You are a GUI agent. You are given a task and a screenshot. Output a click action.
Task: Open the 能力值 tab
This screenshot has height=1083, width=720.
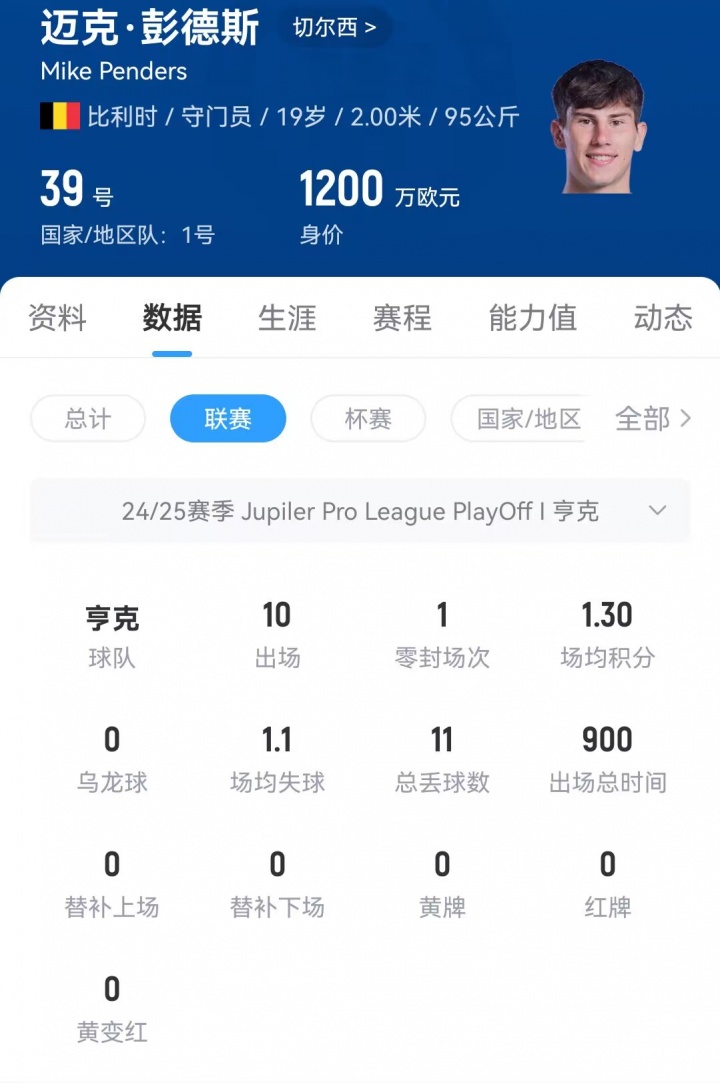point(532,318)
